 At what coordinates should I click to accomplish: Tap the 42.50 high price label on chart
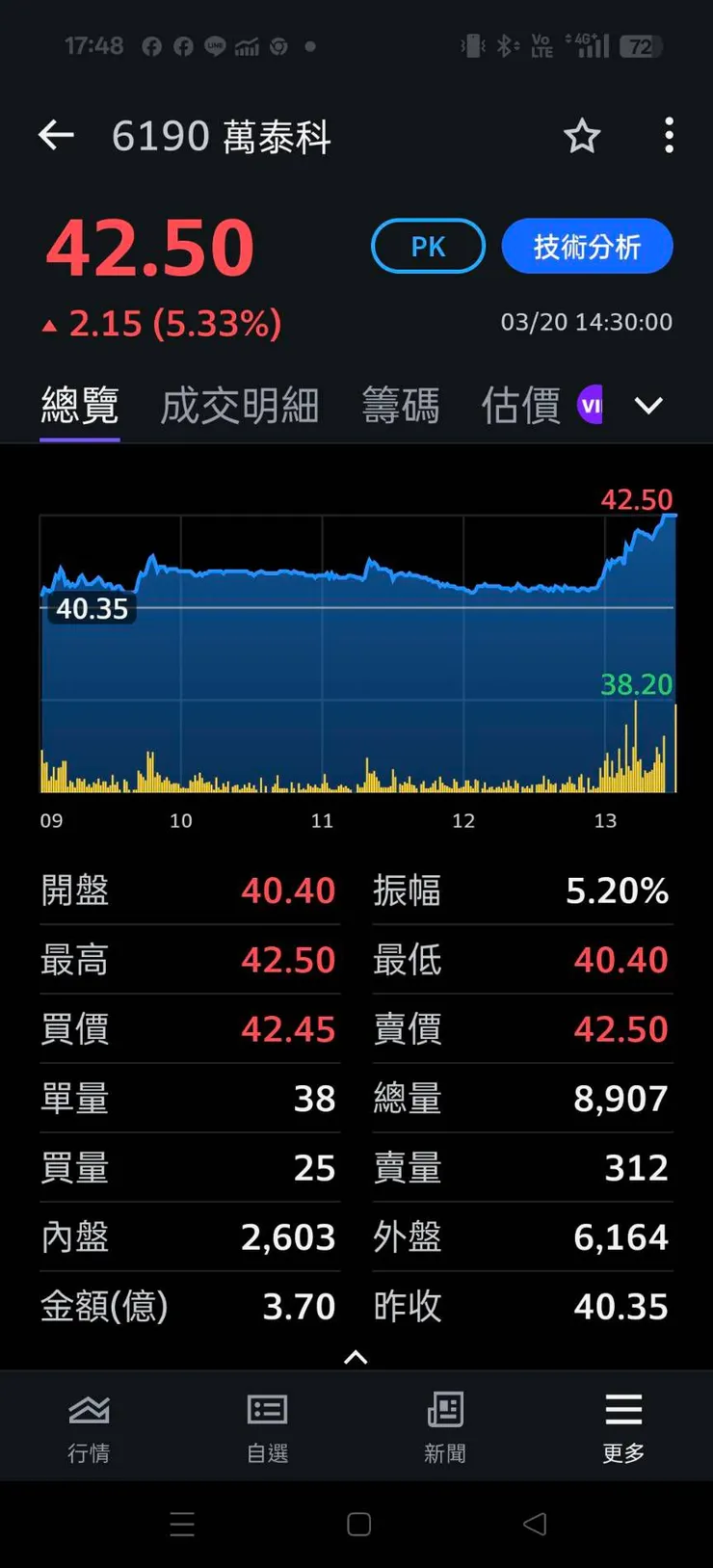pyautogui.click(x=638, y=498)
